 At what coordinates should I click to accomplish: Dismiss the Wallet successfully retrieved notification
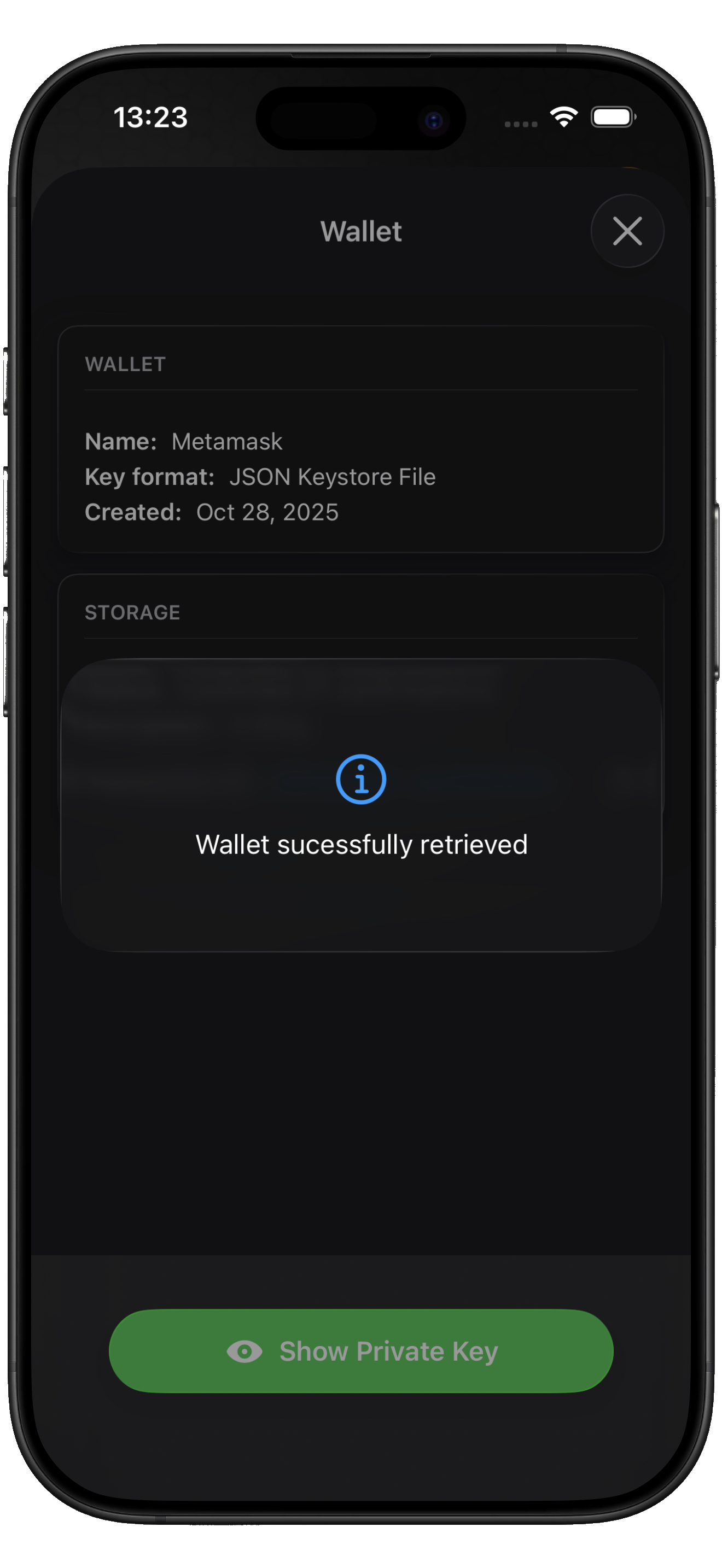click(x=362, y=844)
